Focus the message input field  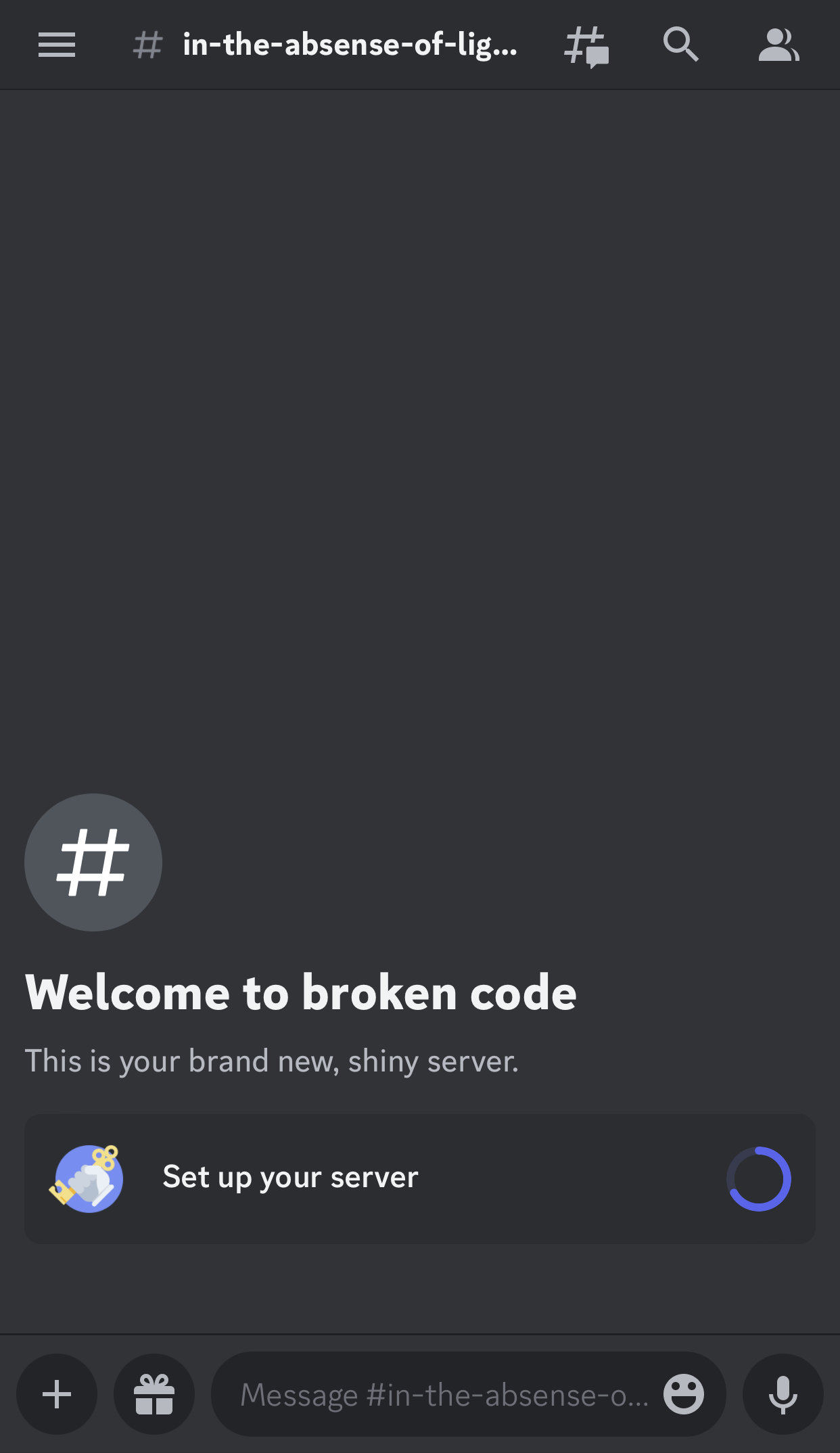tap(443, 1394)
